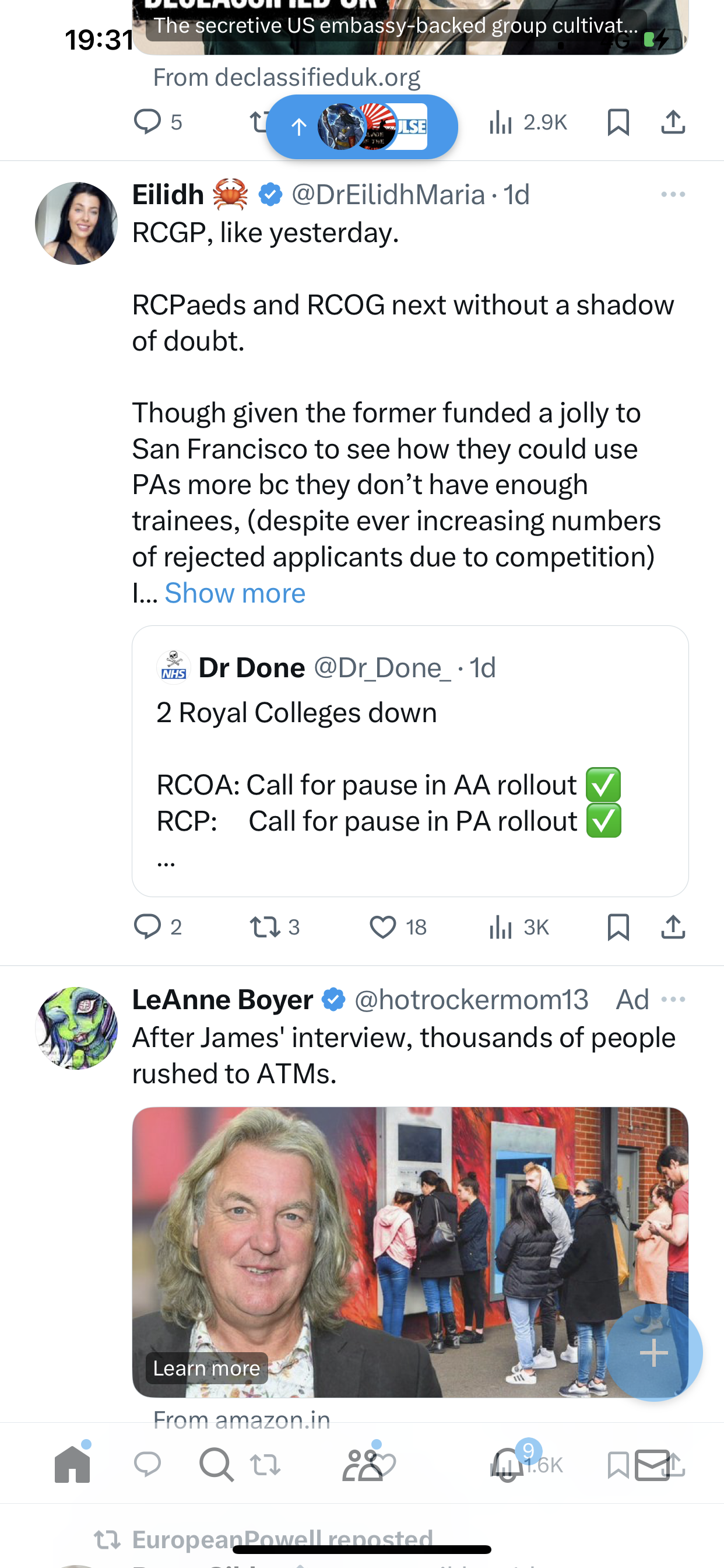The height and width of the screenshot is (1568, 724).
Task: Repost Eilidh's post
Action: point(275,927)
